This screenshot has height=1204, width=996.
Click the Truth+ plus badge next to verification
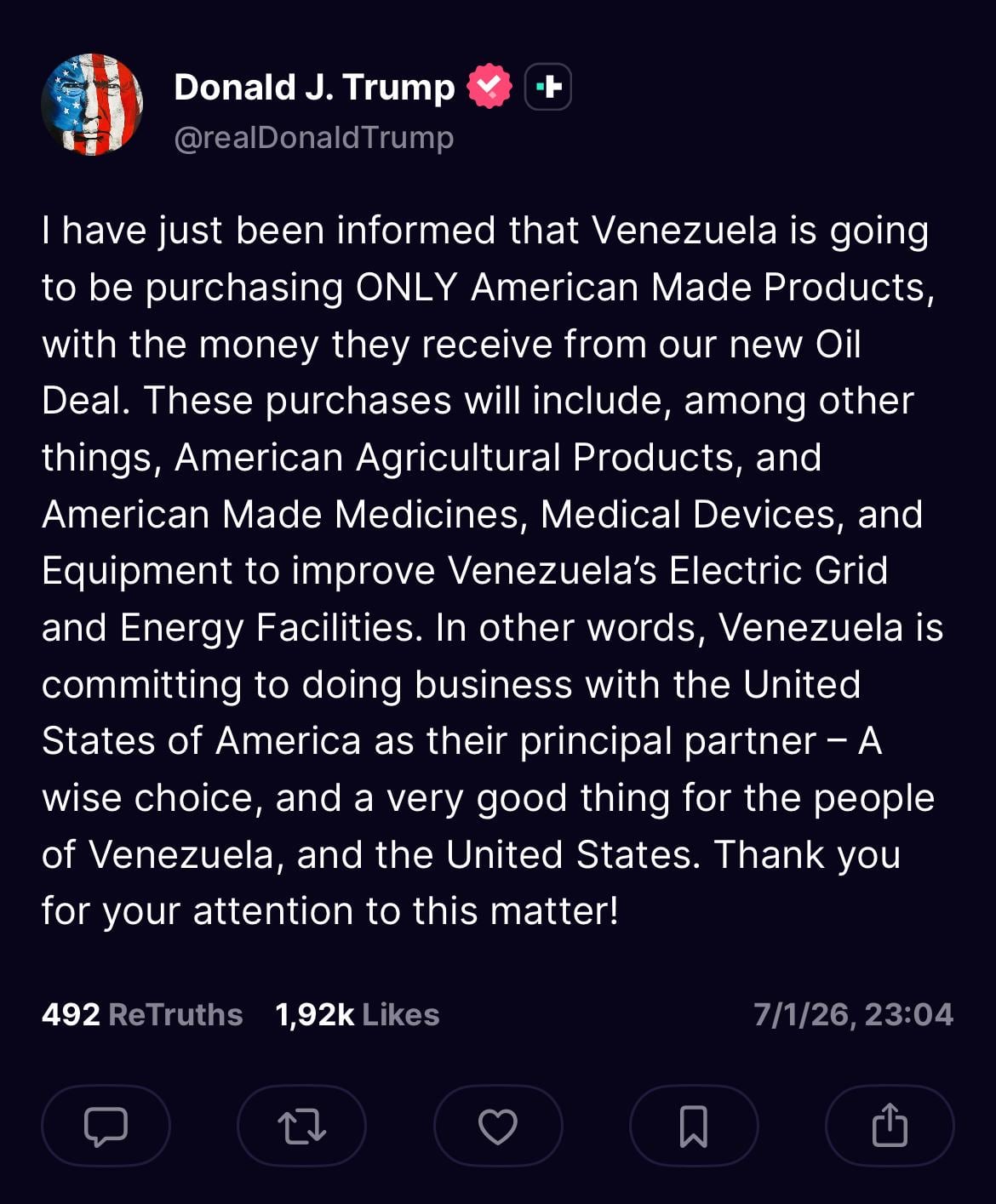549,86
